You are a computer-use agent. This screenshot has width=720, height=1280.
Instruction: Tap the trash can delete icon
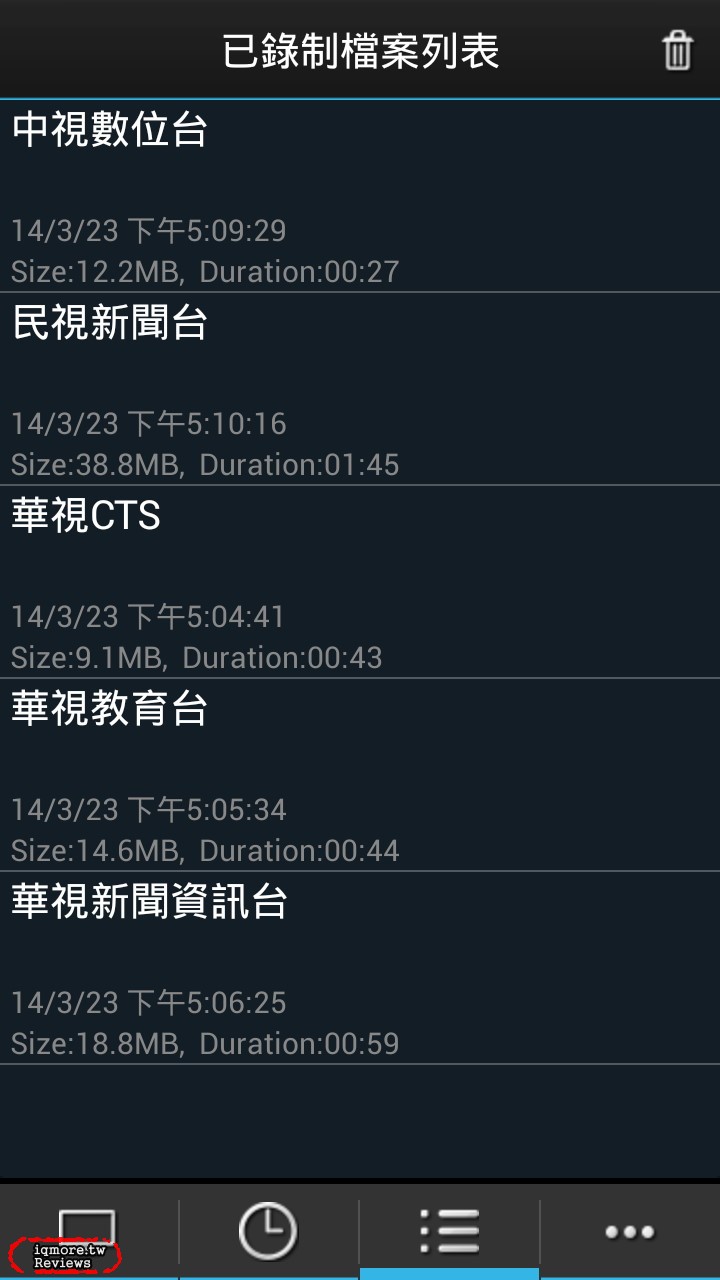(x=677, y=50)
